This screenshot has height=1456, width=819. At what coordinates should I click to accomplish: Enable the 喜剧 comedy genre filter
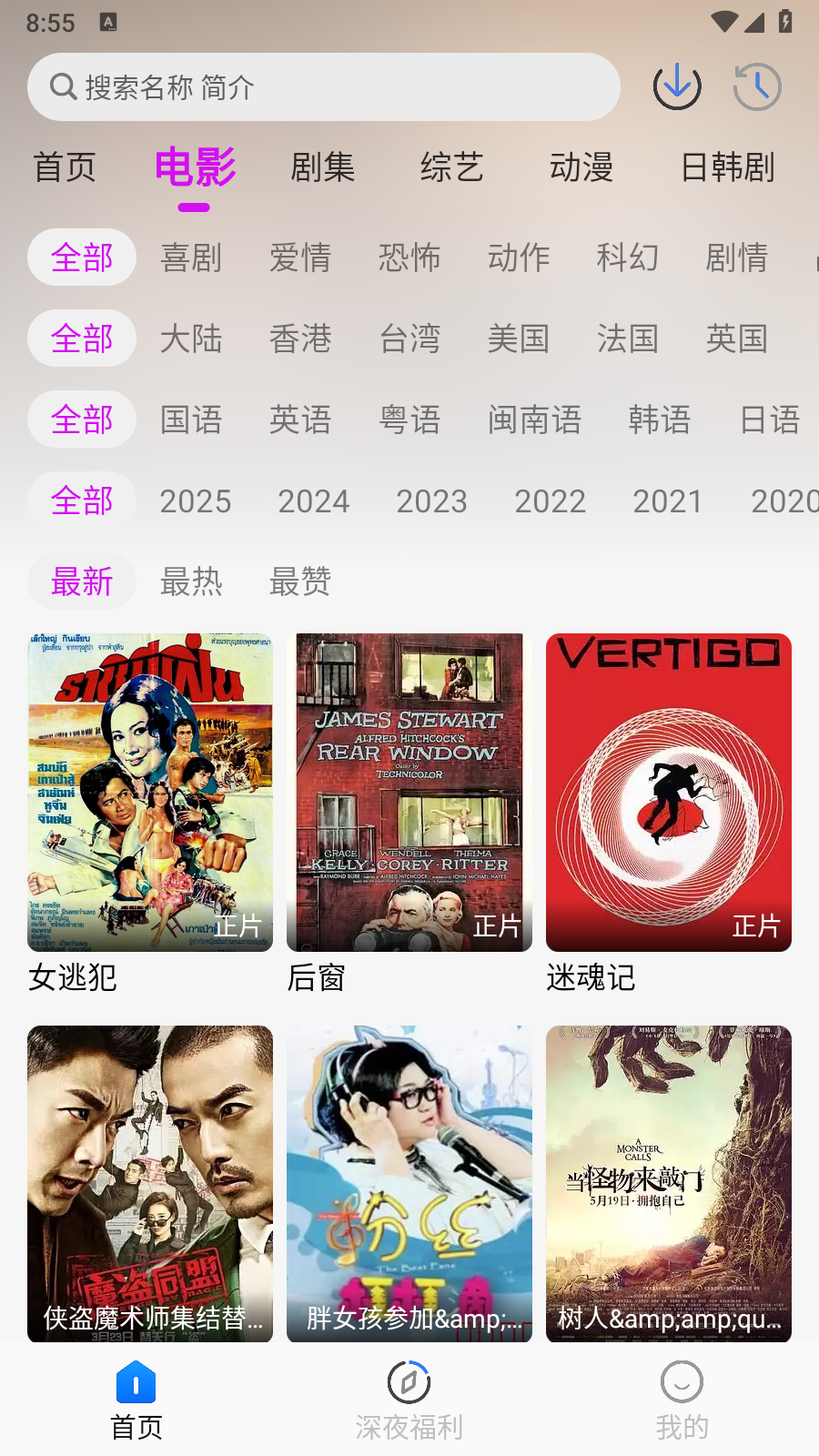click(x=191, y=258)
